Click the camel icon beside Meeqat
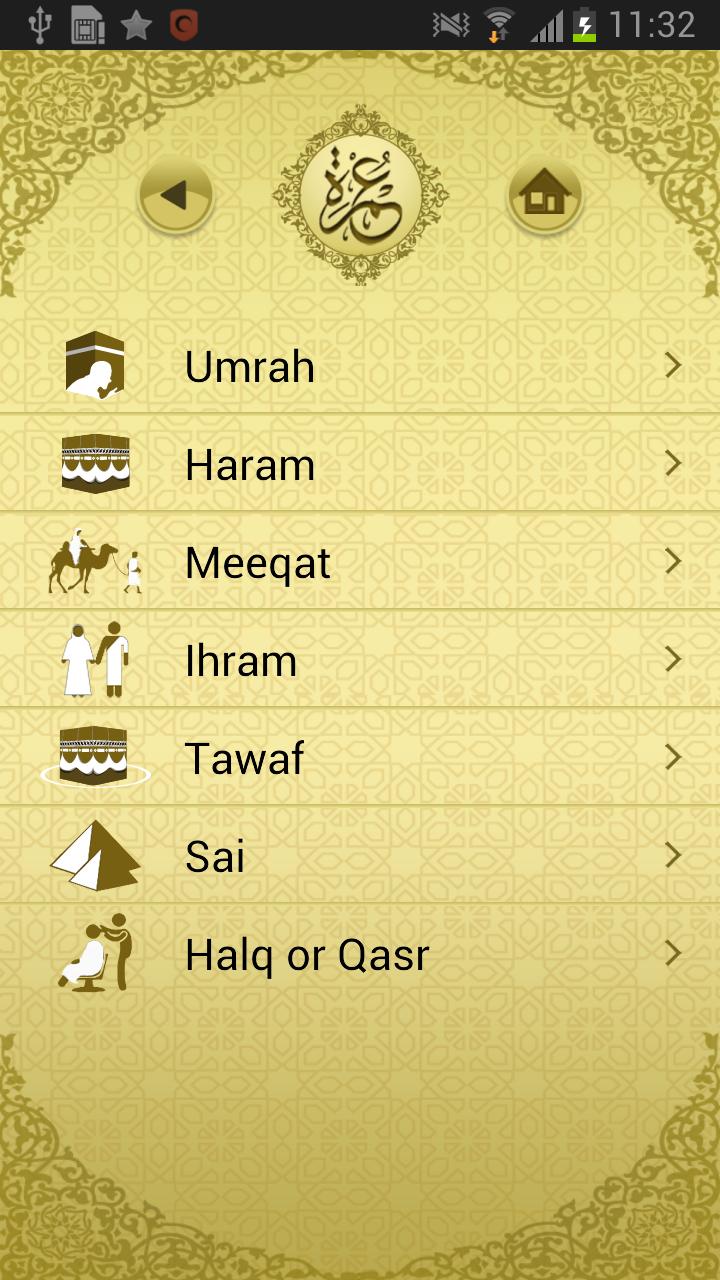The width and height of the screenshot is (720, 1280). click(95, 561)
